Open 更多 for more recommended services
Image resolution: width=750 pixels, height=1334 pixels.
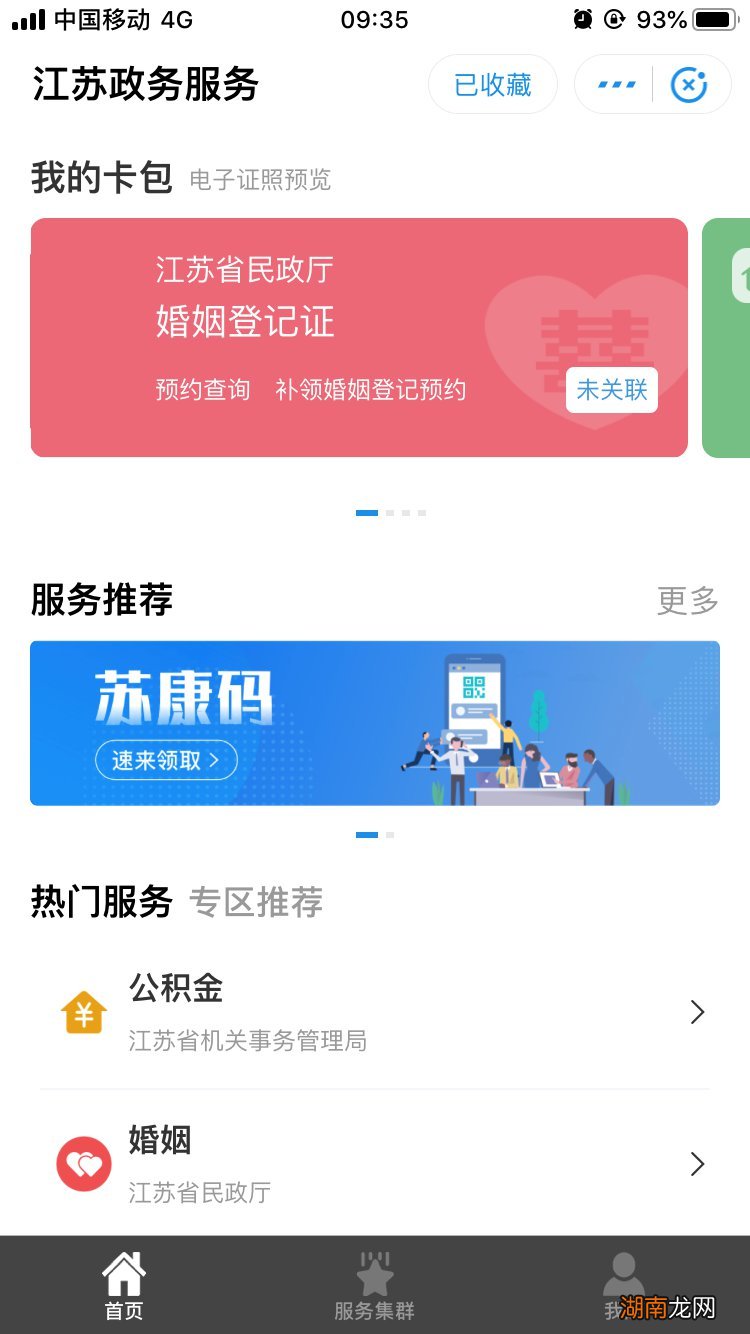pyautogui.click(x=688, y=600)
